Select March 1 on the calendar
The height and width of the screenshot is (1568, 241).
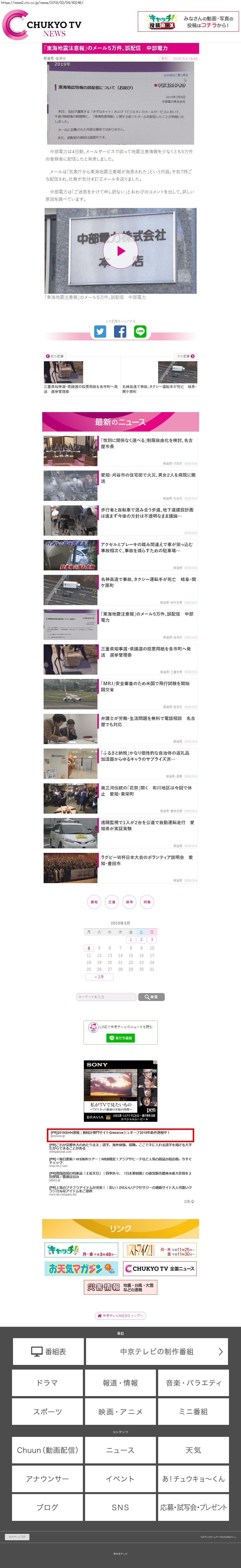click(130, 939)
